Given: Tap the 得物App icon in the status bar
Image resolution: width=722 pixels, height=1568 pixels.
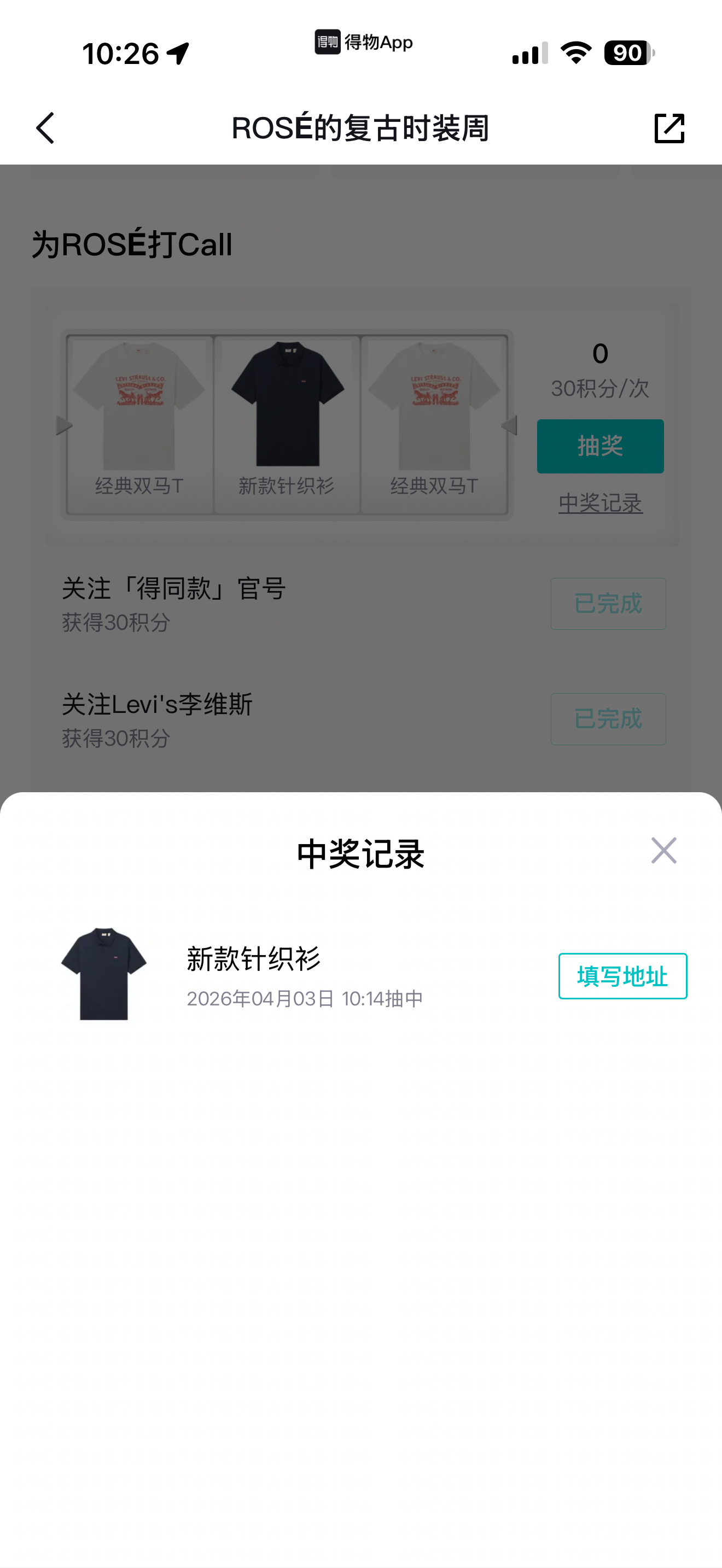Looking at the screenshot, I should point(327,44).
